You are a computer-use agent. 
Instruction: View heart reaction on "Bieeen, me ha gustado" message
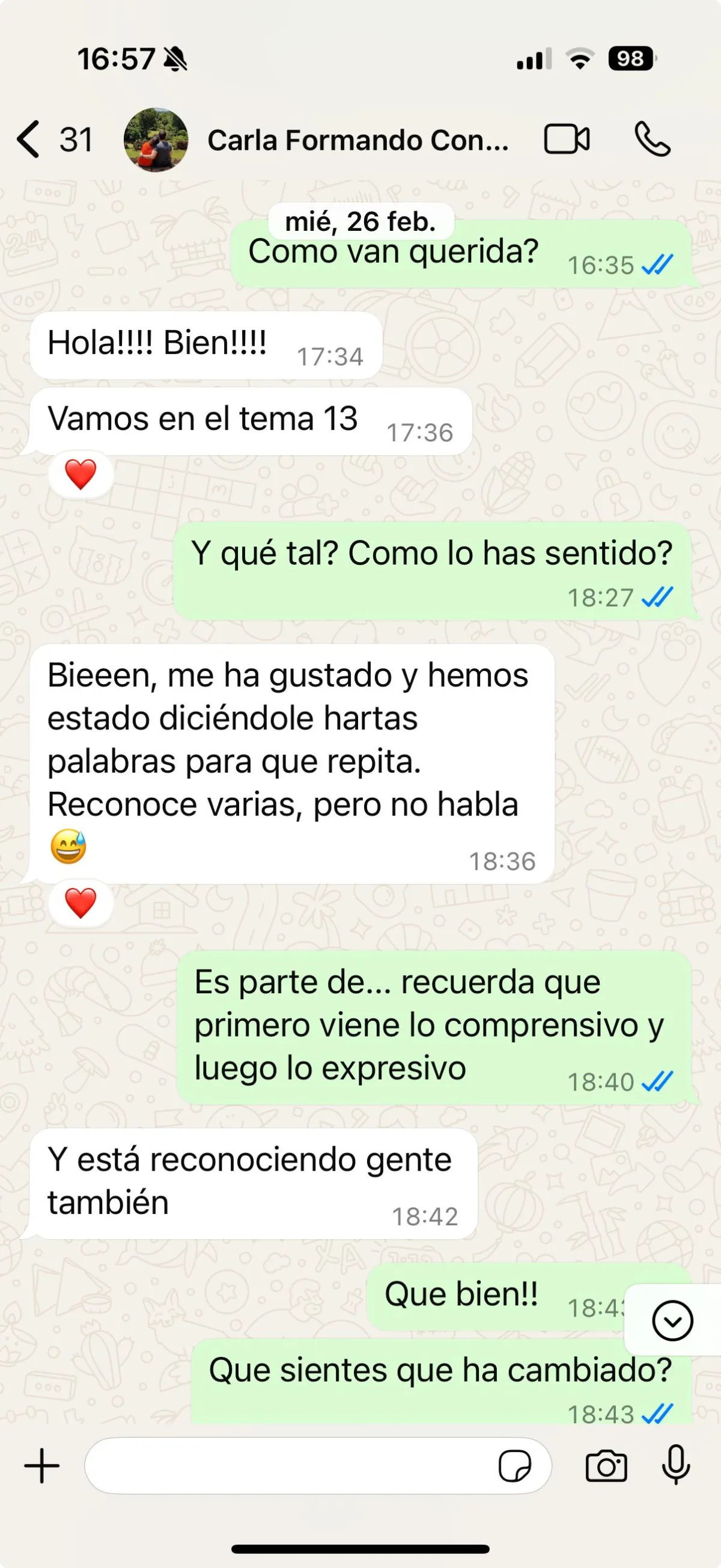pos(81,903)
